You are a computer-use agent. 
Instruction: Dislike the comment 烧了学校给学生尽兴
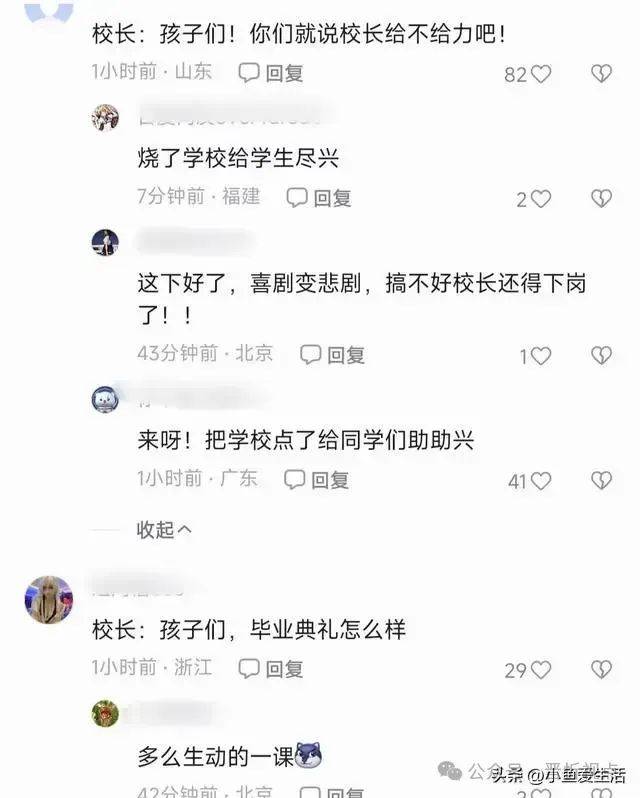[600, 198]
